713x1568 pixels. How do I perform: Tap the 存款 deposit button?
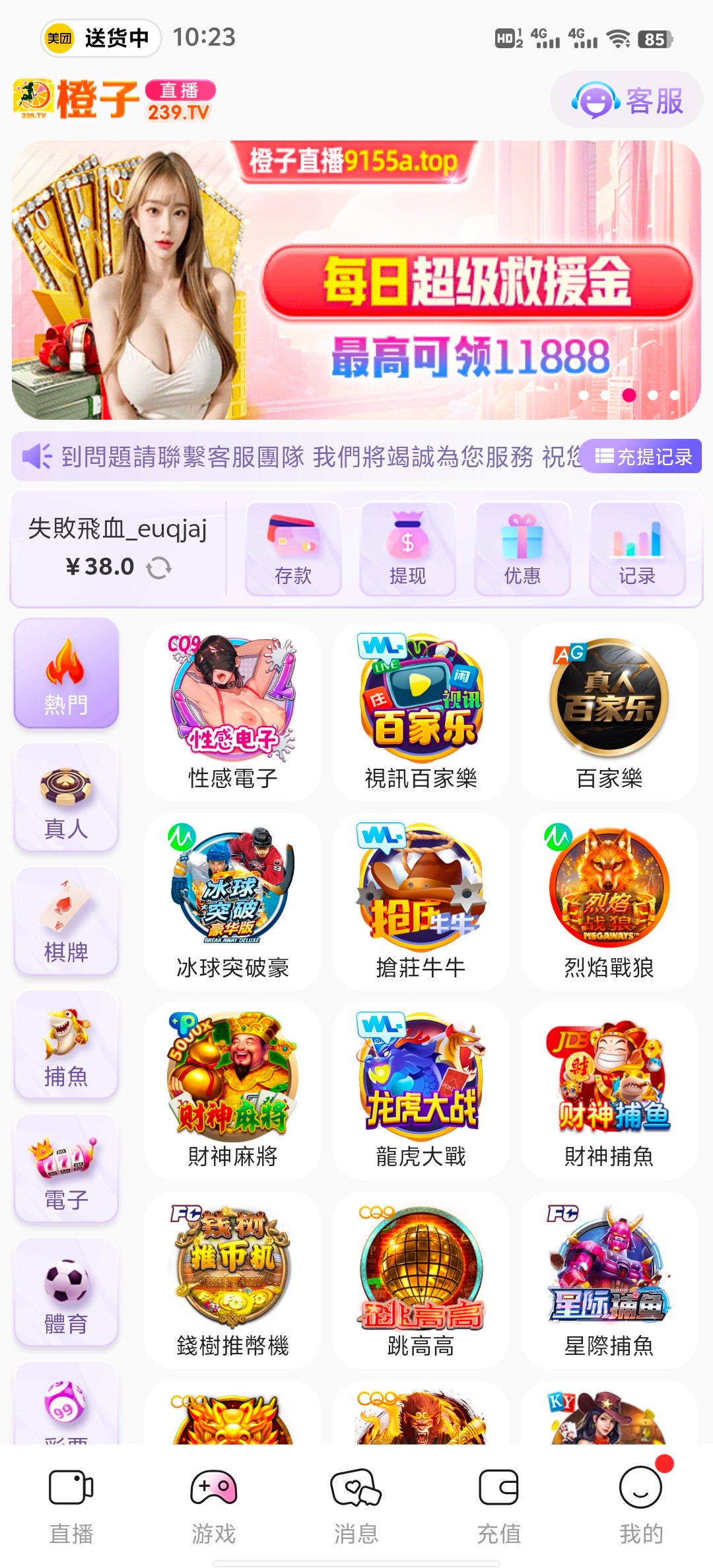[x=293, y=549]
